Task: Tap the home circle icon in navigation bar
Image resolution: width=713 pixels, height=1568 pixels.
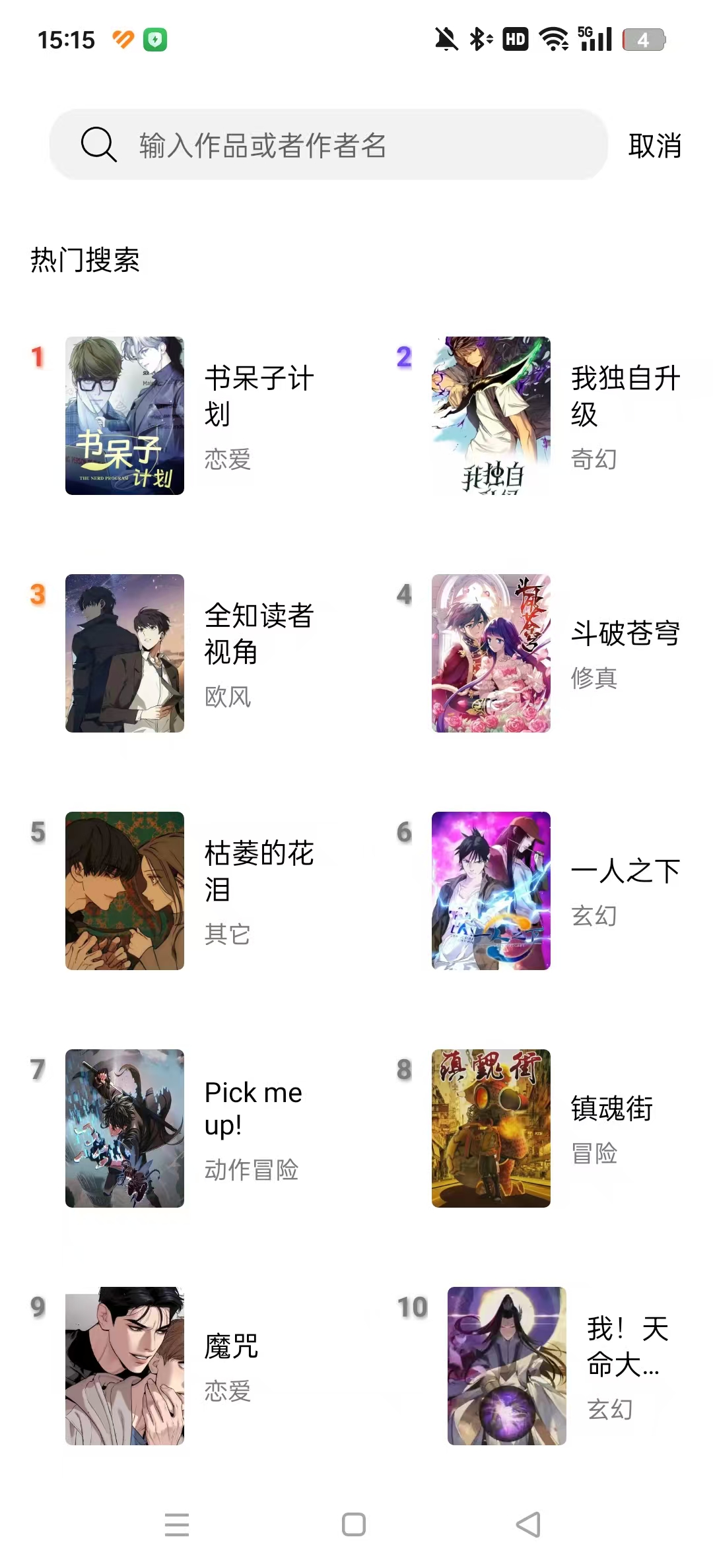Action: pyautogui.click(x=354, y=1525)
